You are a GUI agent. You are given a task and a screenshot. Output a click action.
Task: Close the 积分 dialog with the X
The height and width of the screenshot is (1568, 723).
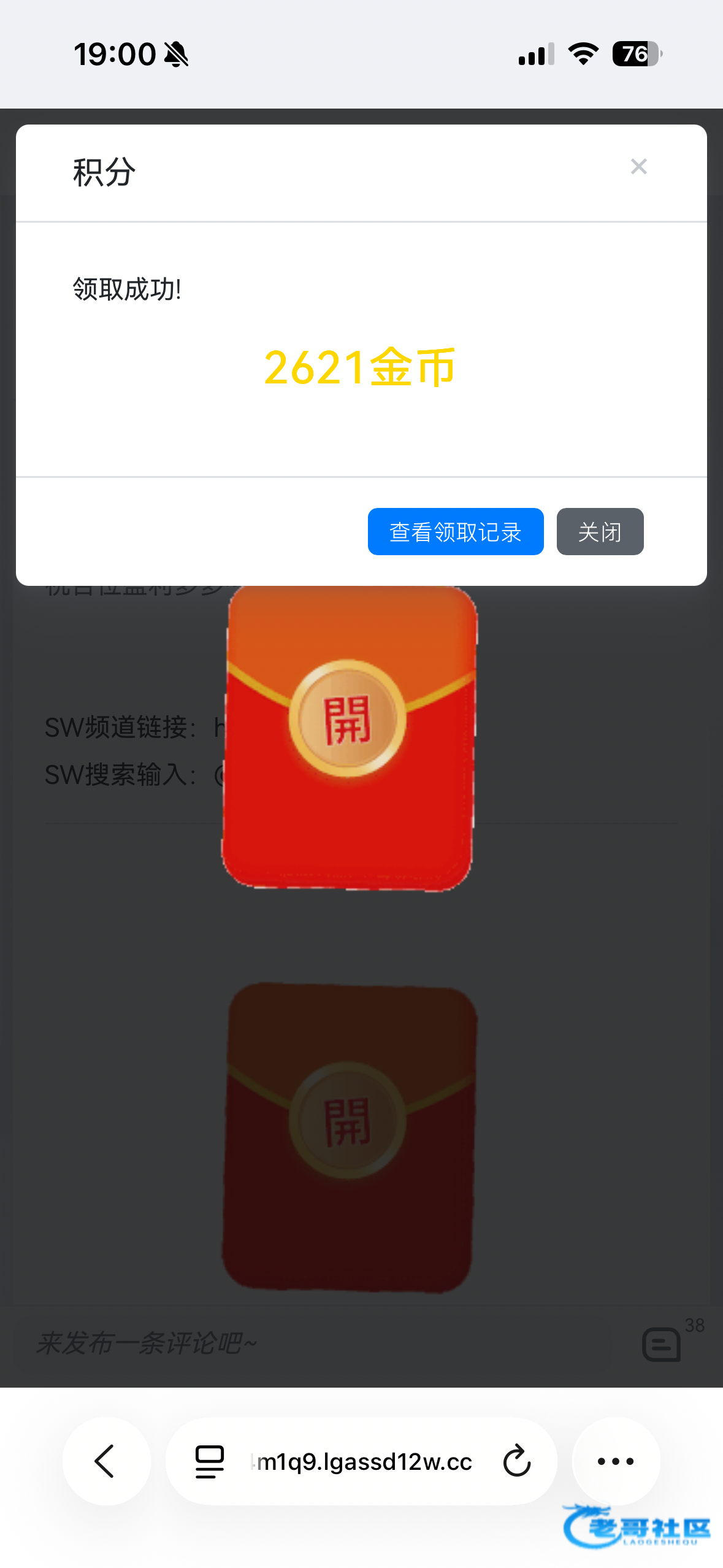[x=638, y=166]
